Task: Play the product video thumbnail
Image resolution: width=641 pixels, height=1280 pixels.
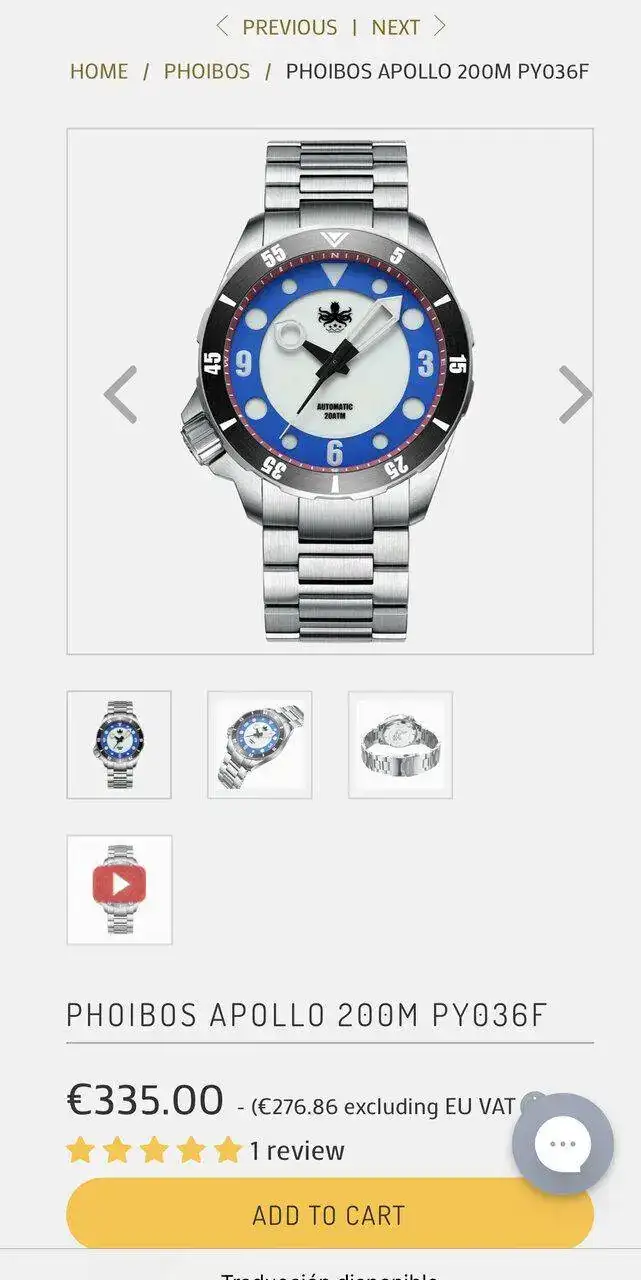Action: pyautogui.click(x=119, y=889)
